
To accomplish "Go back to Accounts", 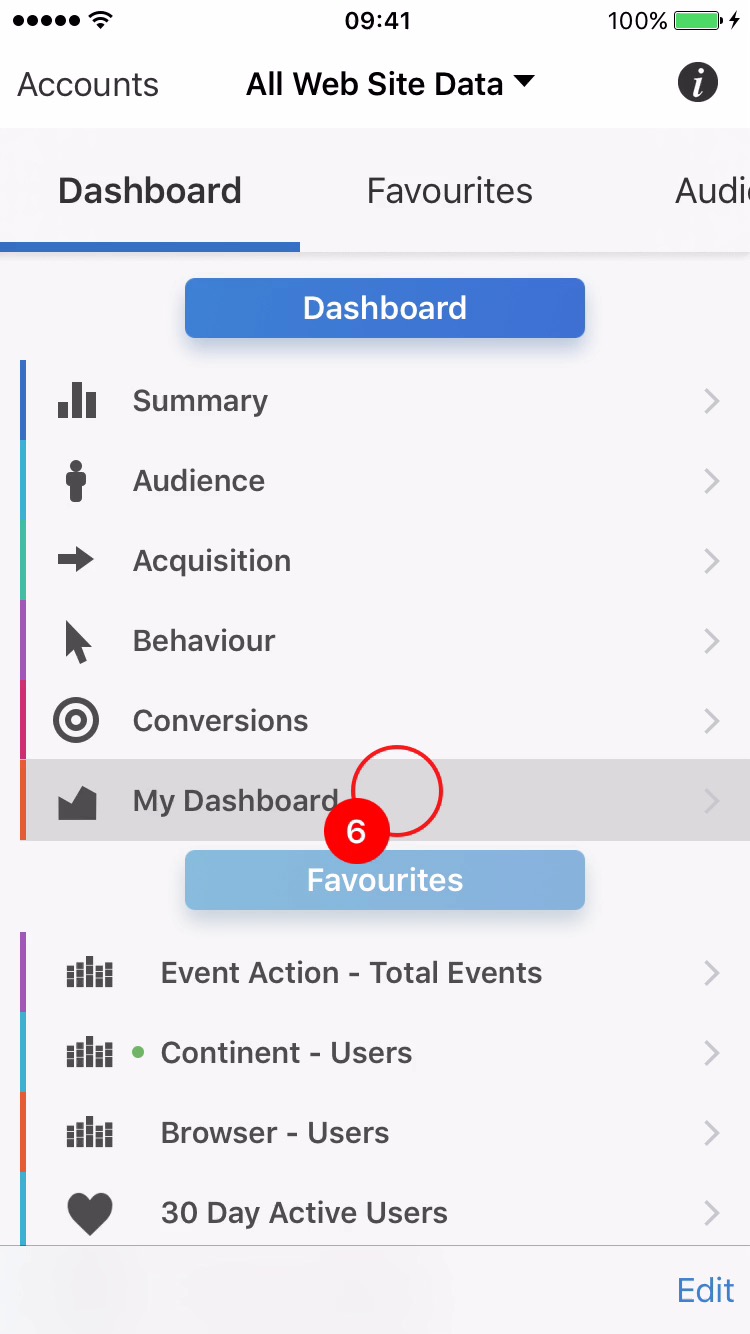I will 88,85.
